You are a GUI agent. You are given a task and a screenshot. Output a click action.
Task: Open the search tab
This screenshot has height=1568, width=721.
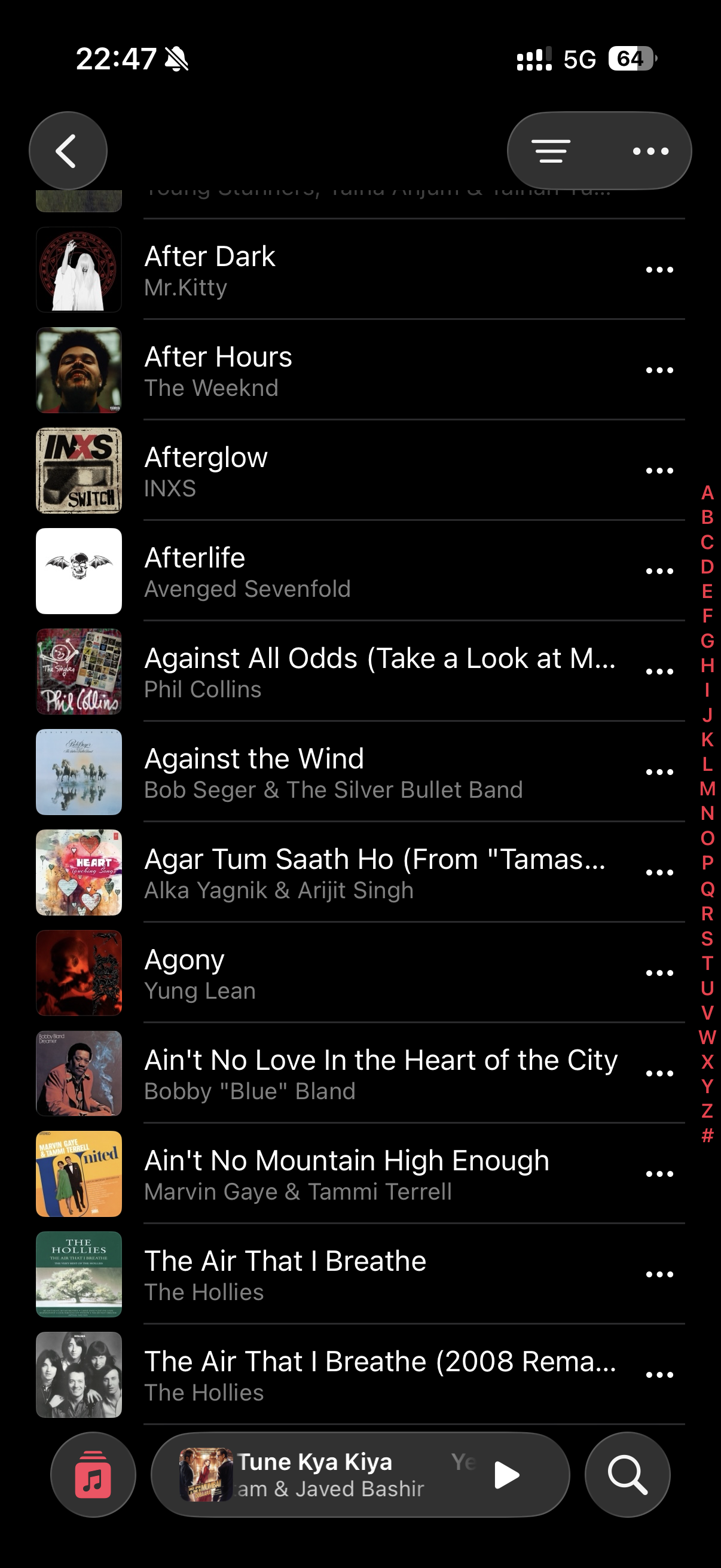coord(627,1475)
